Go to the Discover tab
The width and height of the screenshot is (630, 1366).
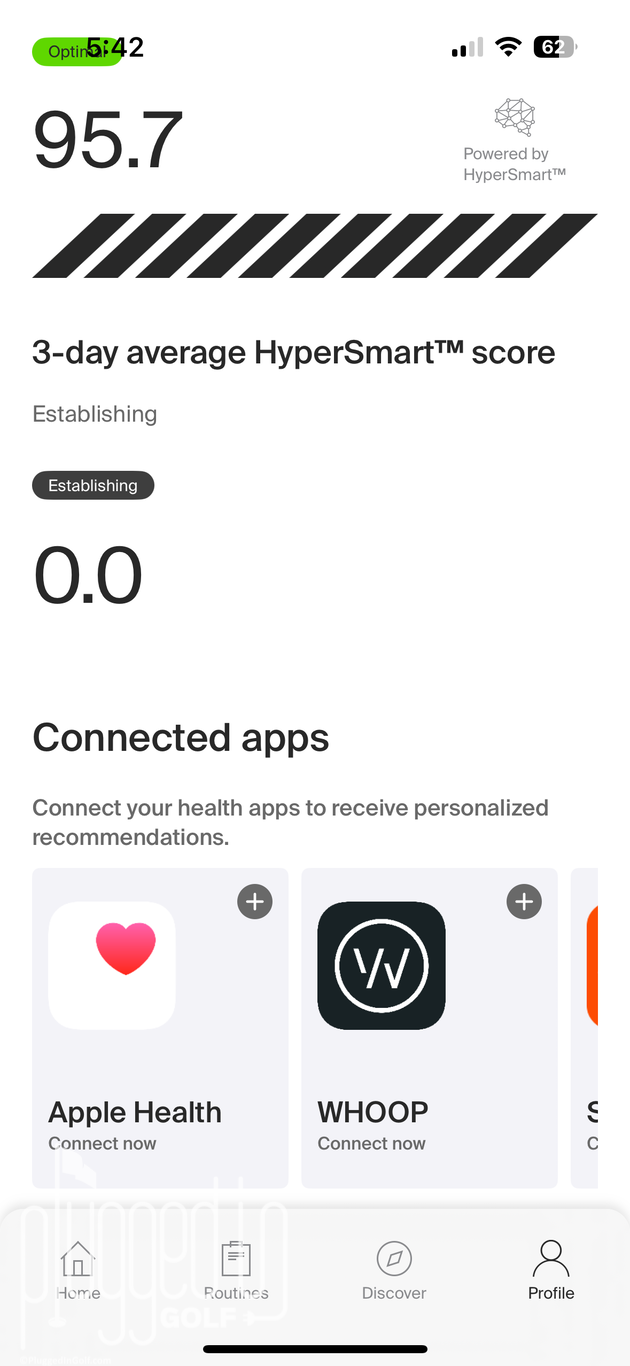[x=394, y=1270]
